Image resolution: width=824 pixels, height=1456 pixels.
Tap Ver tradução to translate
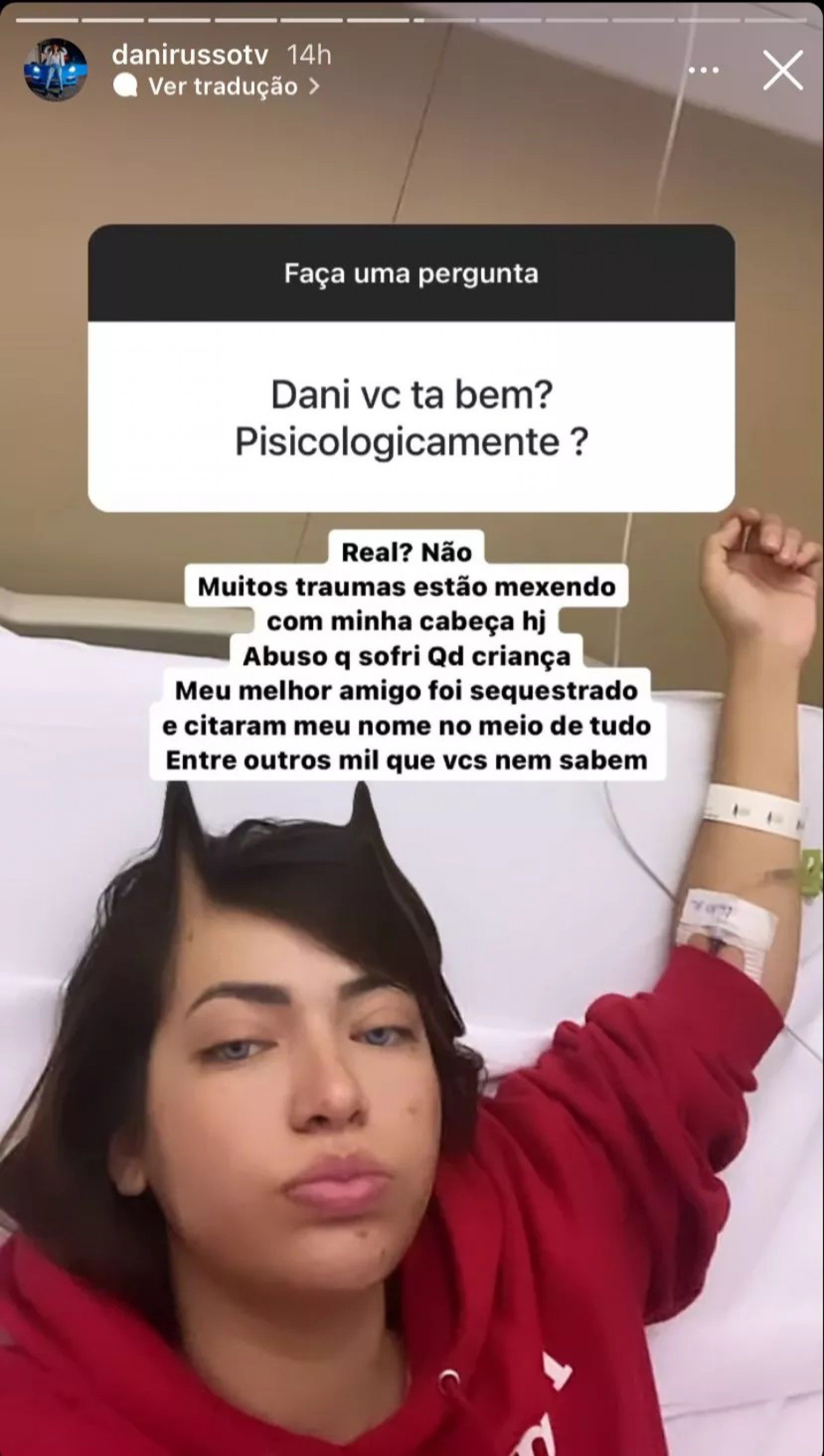pos(223,87)
